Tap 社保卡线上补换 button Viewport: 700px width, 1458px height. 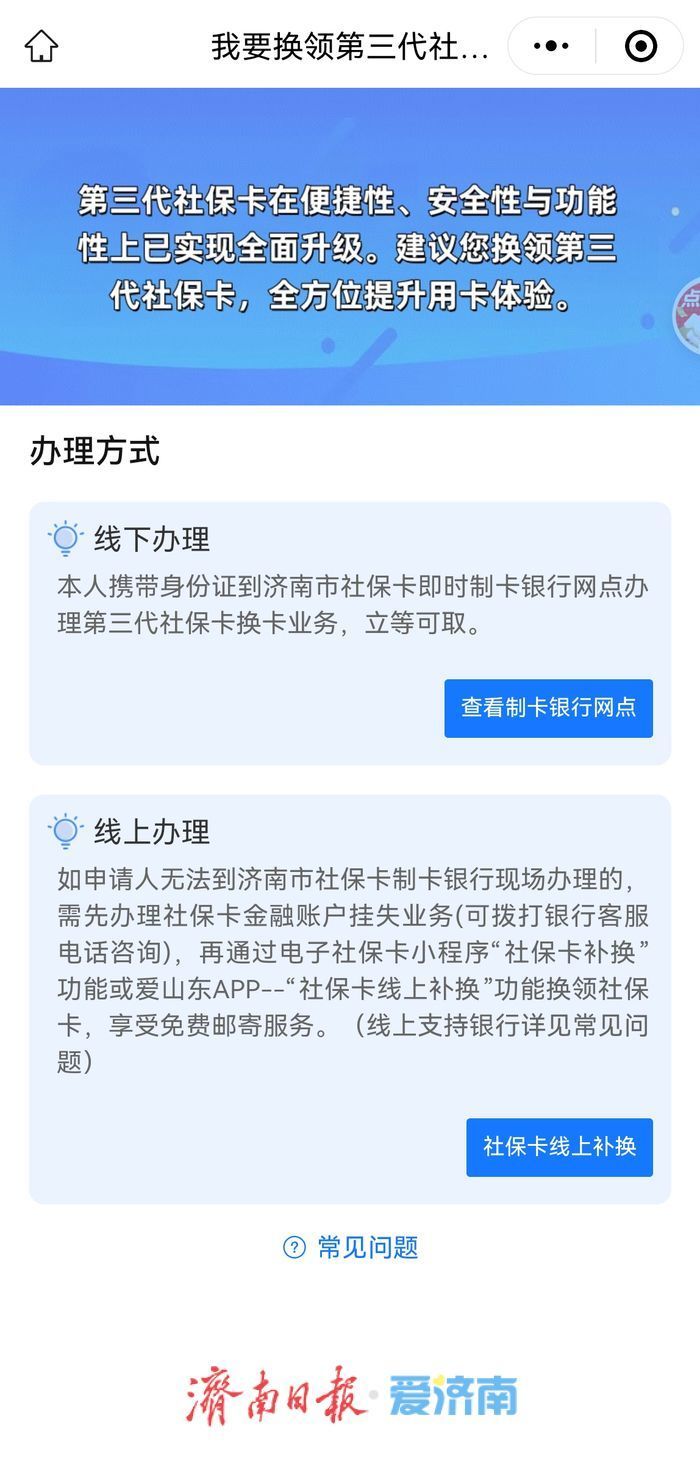[559, 1146]
